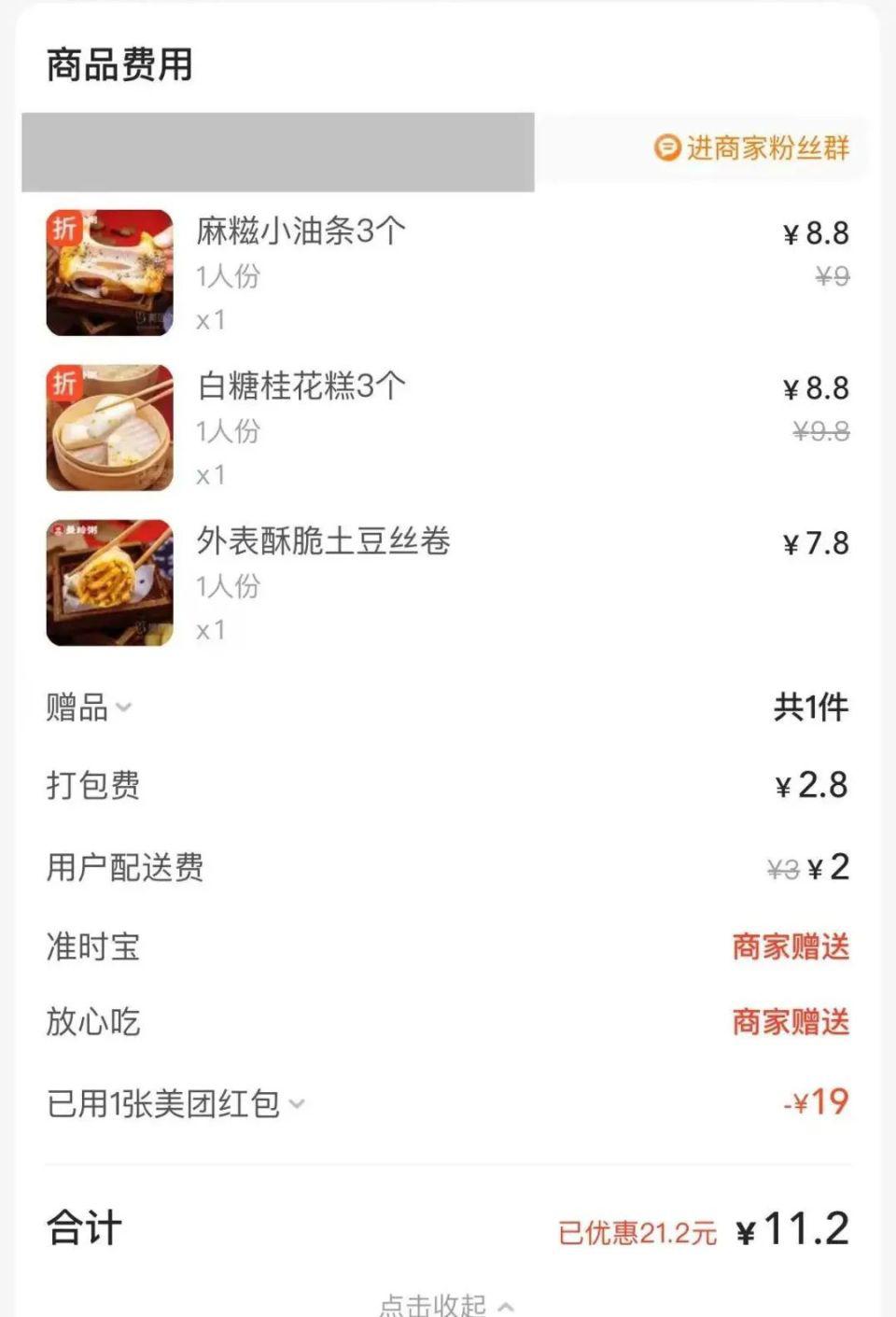This screenshot has width=896, height=1317.
Task: Join the merchant fan group 进商家粉丝群
Action: (x=752, y=148)
